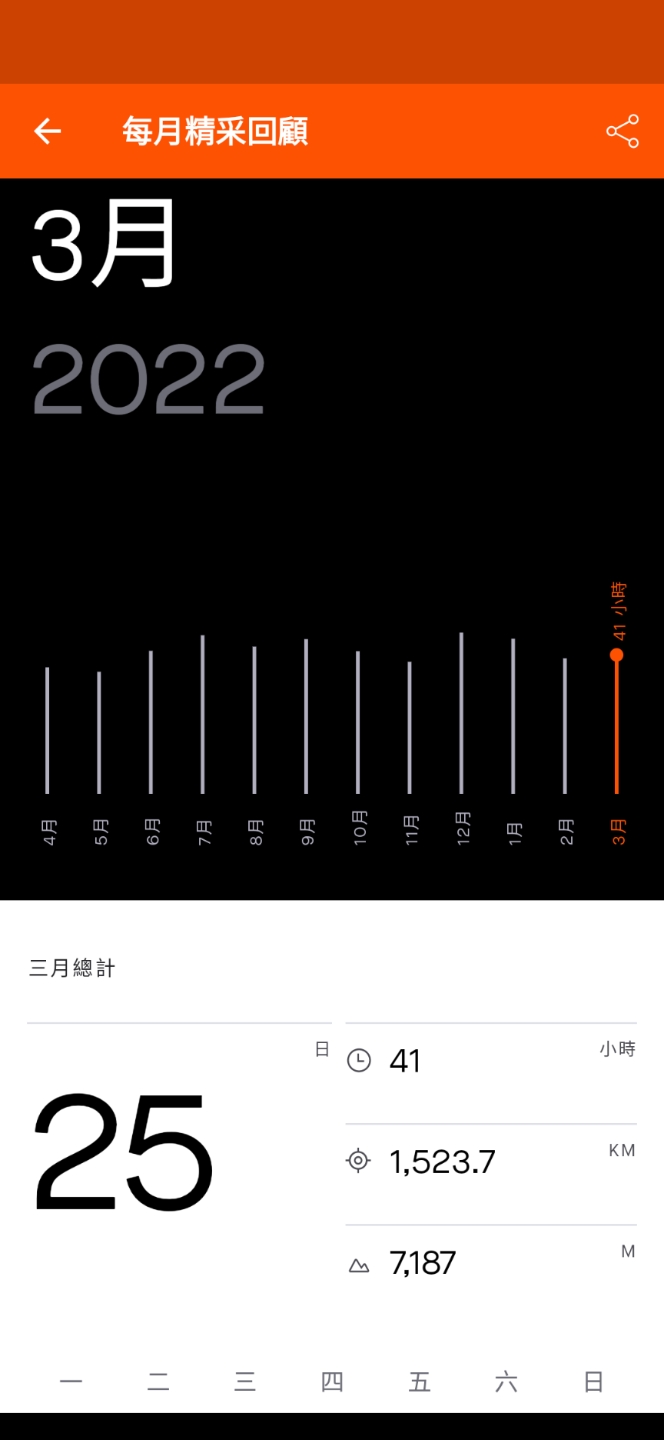The width and height of the screenshot is (664, 1440).
Task: Select the highlighted 3月 bar
Action: (x=617, y=721)
